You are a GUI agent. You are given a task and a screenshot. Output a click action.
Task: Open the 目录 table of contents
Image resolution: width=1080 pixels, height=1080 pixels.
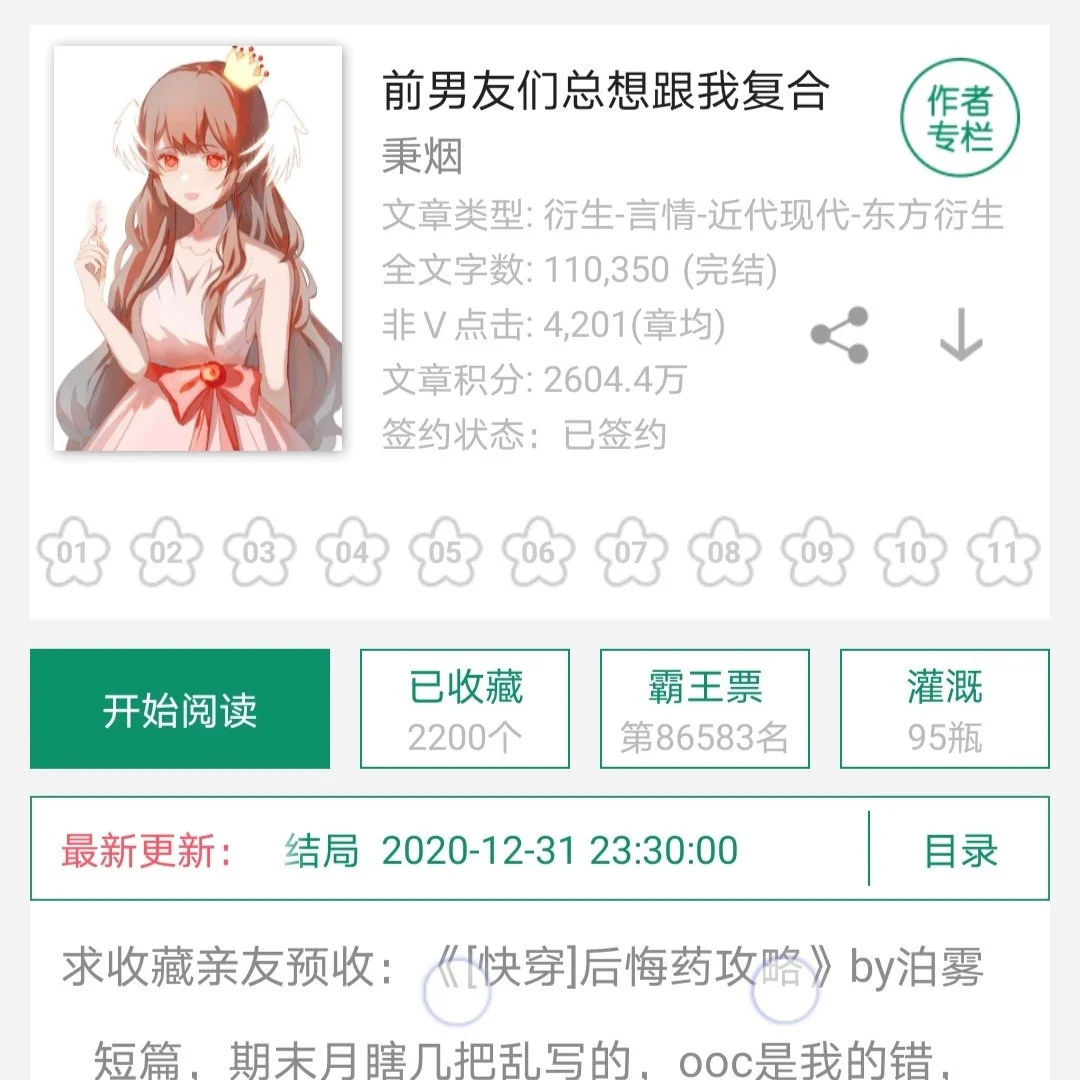960,850
